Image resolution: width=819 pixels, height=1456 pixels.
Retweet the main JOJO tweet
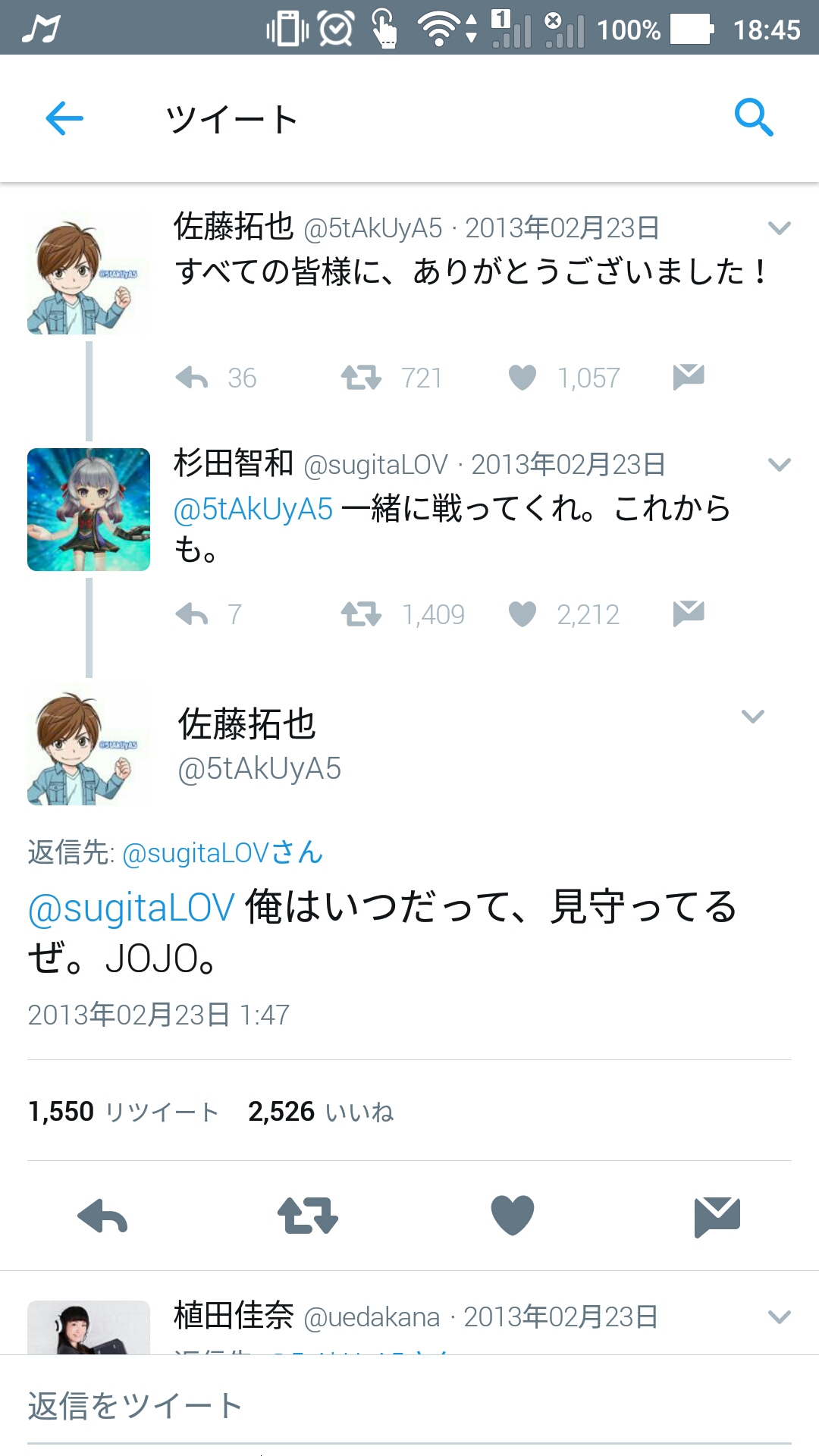(x=307, y=1216)
